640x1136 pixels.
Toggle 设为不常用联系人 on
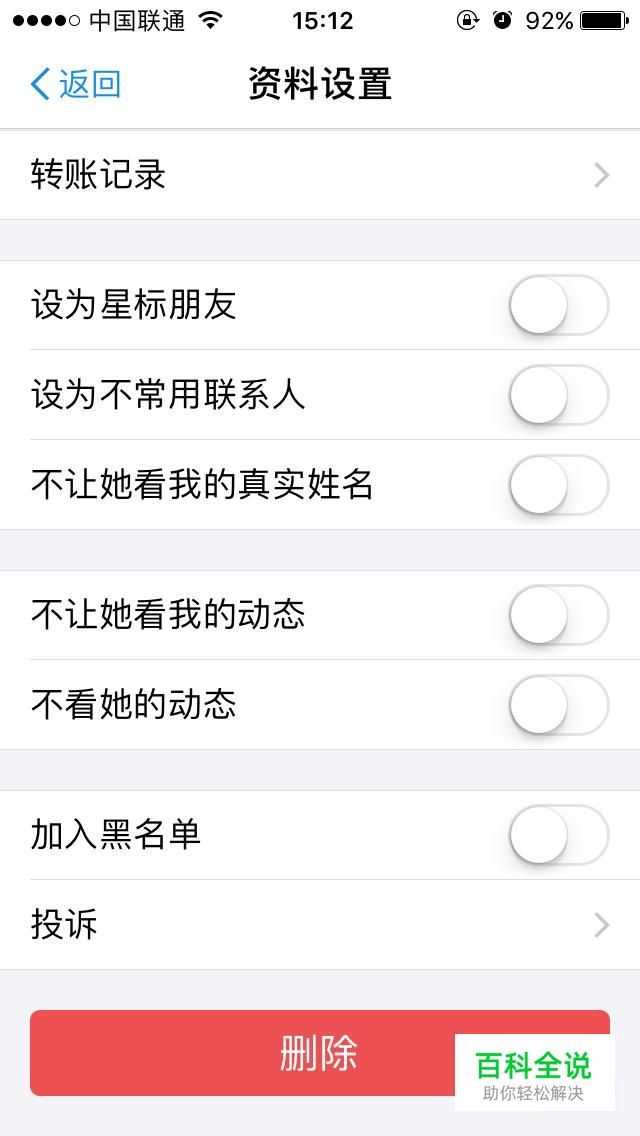click(559, 395)
